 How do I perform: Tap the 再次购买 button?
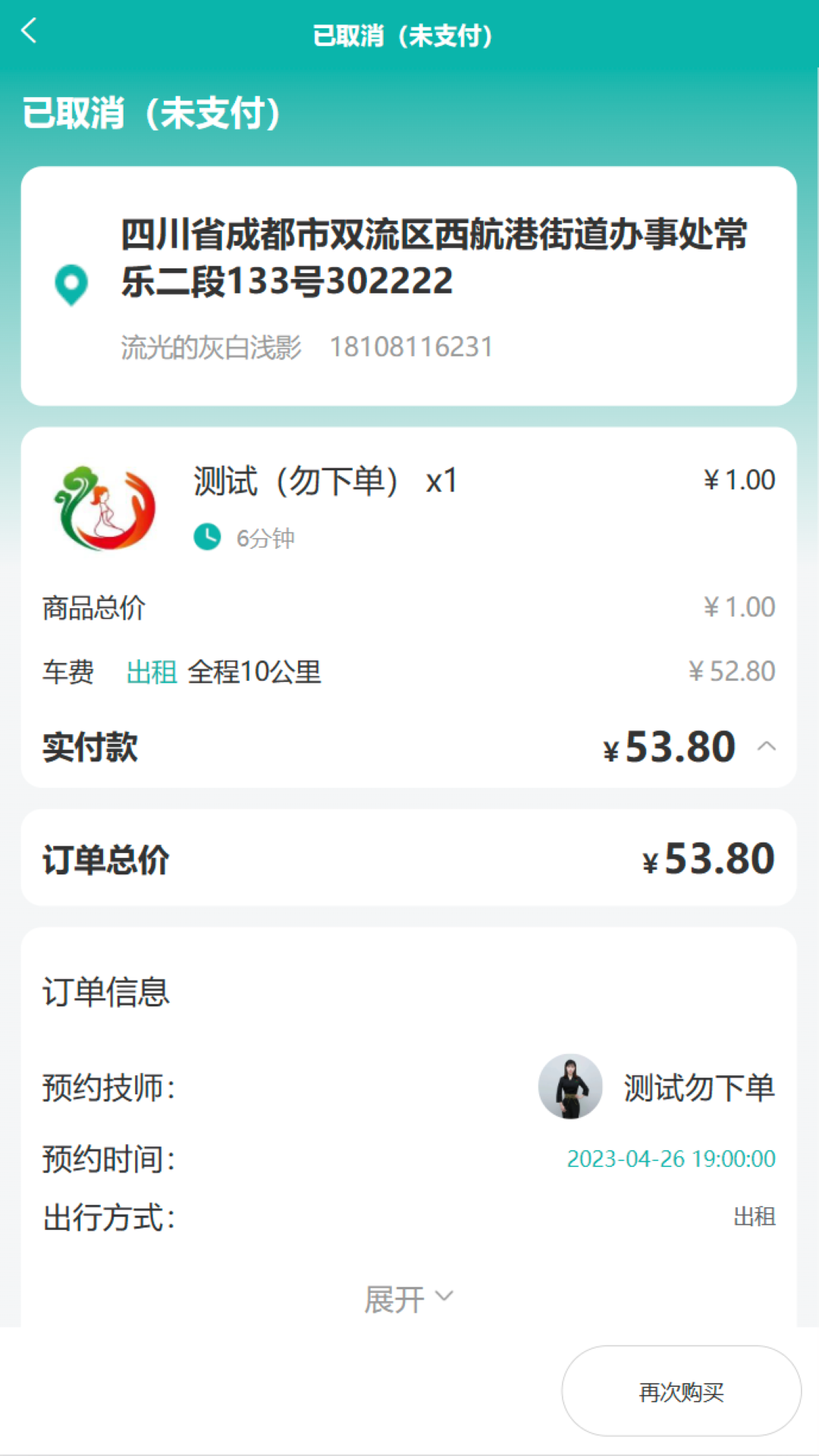pyautogui.click(x=681, y=1392)
